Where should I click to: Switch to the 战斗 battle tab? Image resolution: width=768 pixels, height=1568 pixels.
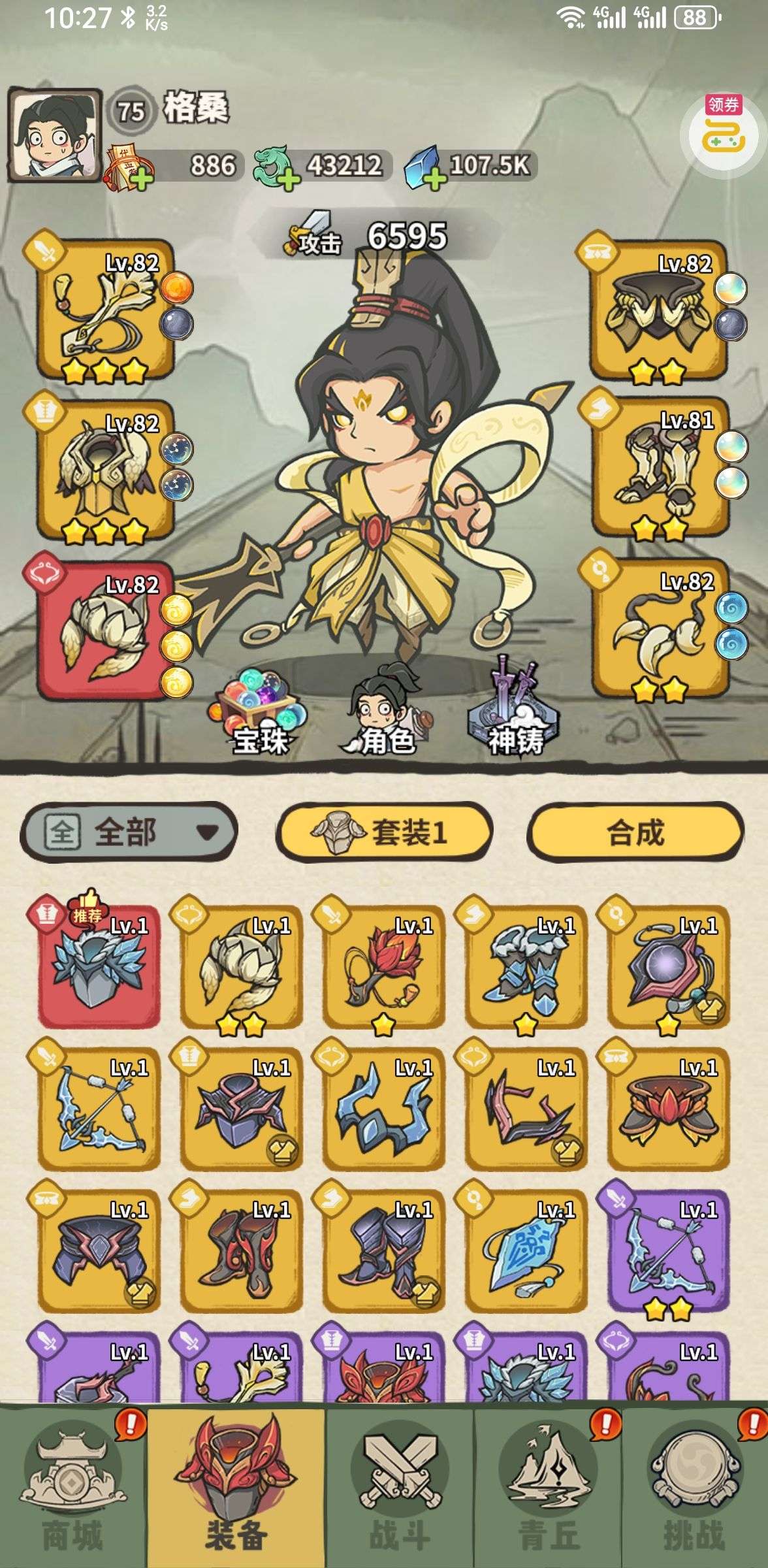point(400,1487)
